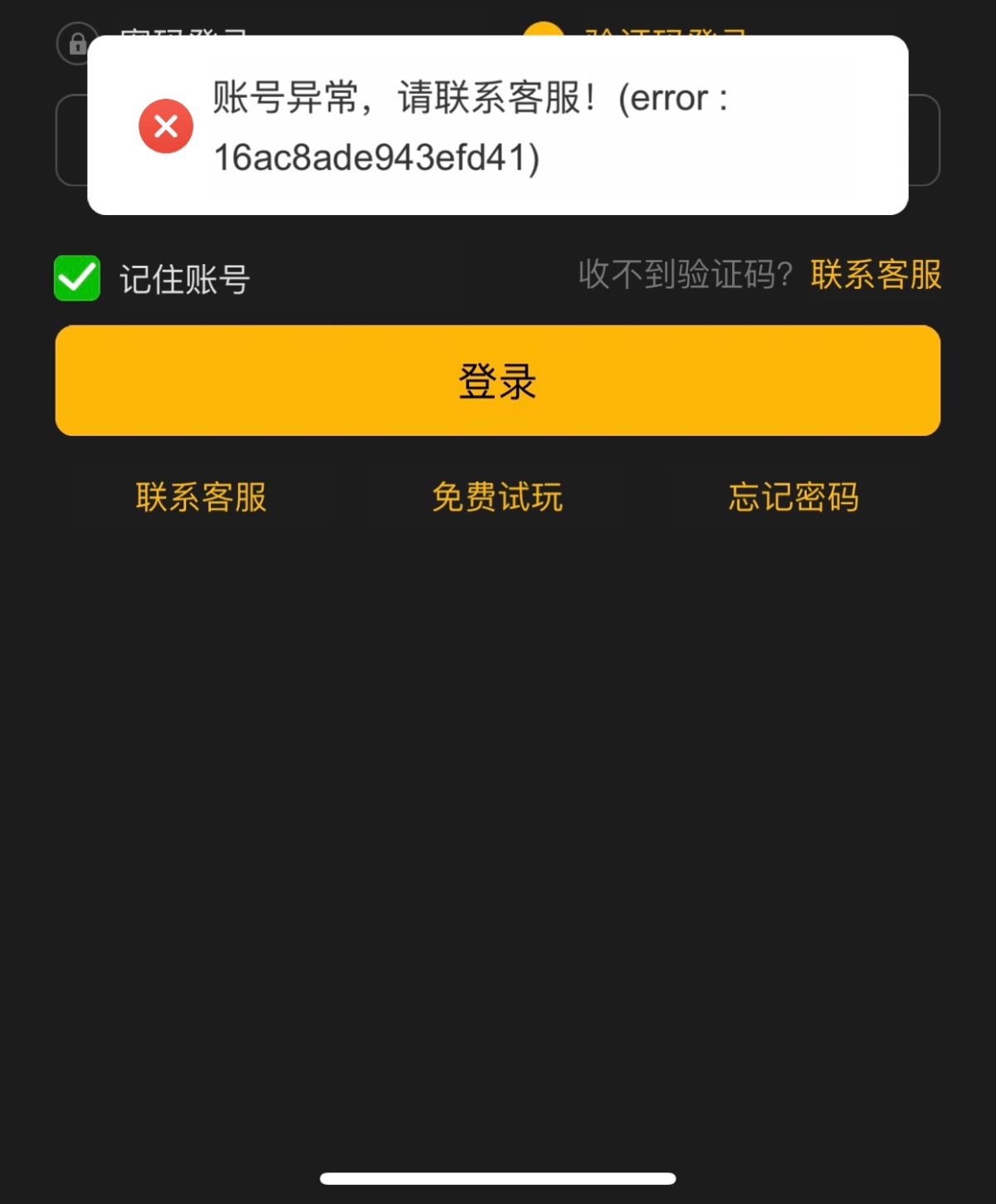
Task: Open 联系客服 link beside 收不到验证码
Action: (876, 275)
